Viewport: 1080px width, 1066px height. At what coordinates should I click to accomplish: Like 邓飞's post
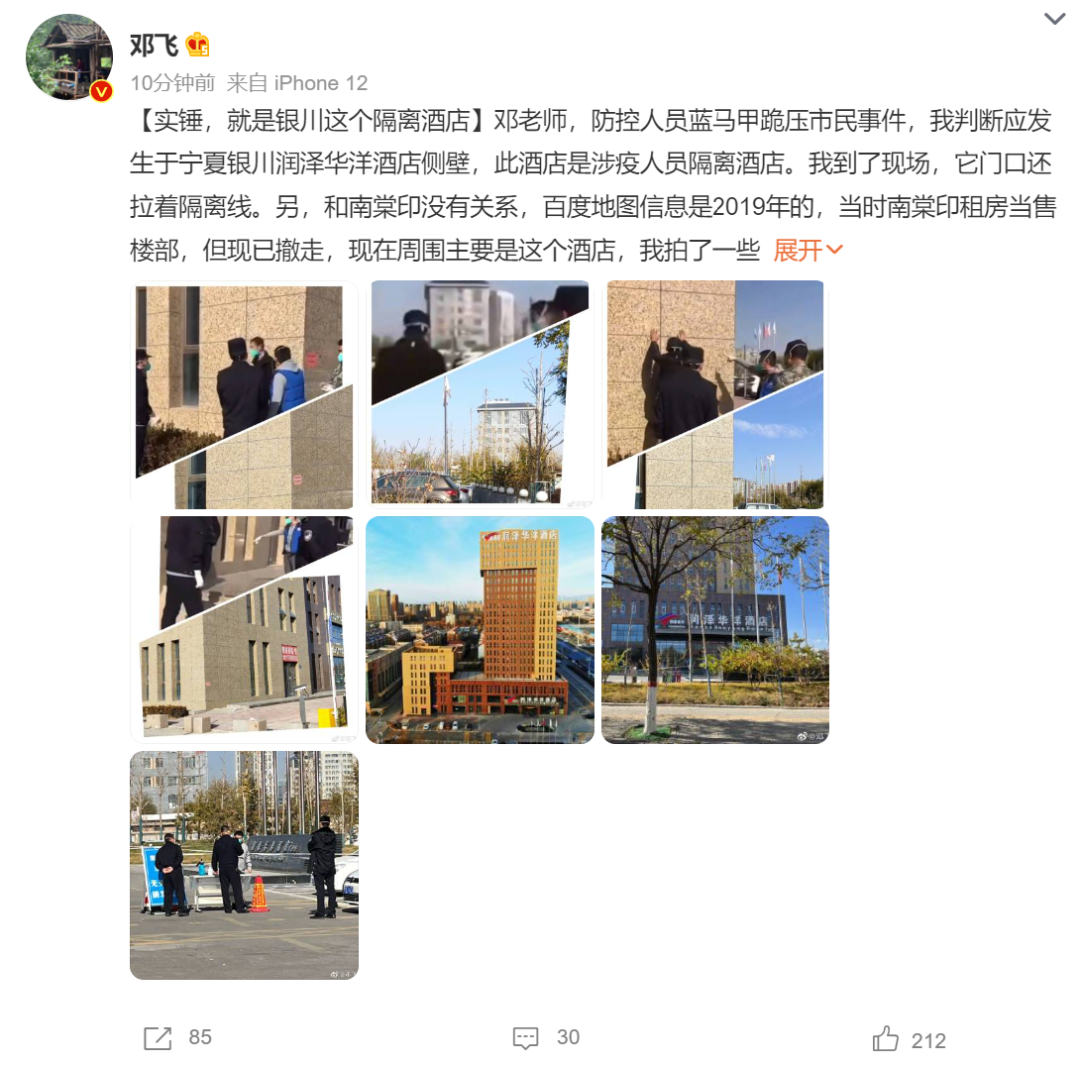click(908, 1040)
